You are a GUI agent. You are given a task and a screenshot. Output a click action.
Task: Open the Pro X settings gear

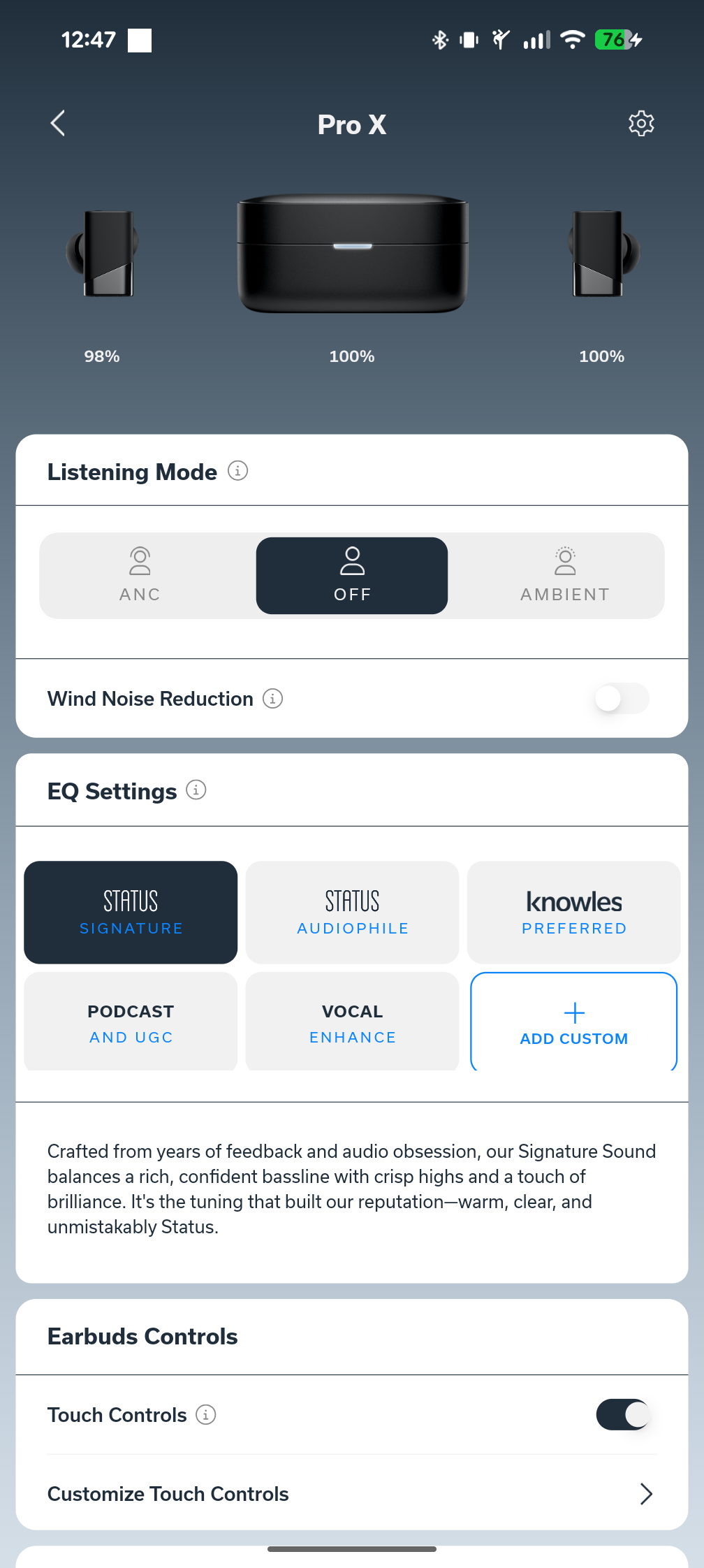[x=640, y=124]
